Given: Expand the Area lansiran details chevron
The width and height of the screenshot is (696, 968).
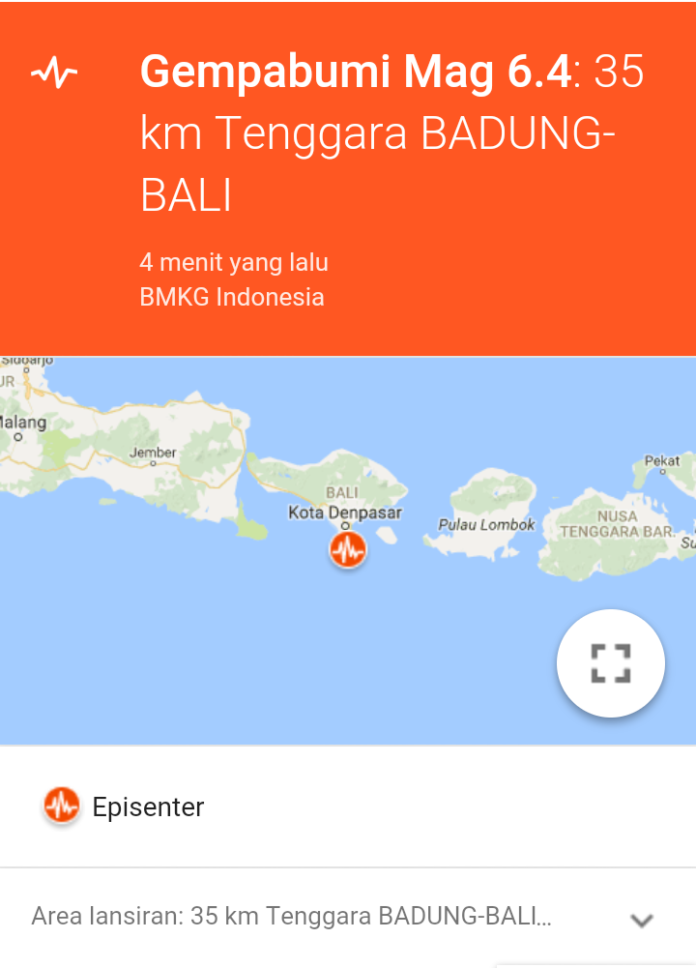Looking at the screenshot, I should (x=641, y=920).
